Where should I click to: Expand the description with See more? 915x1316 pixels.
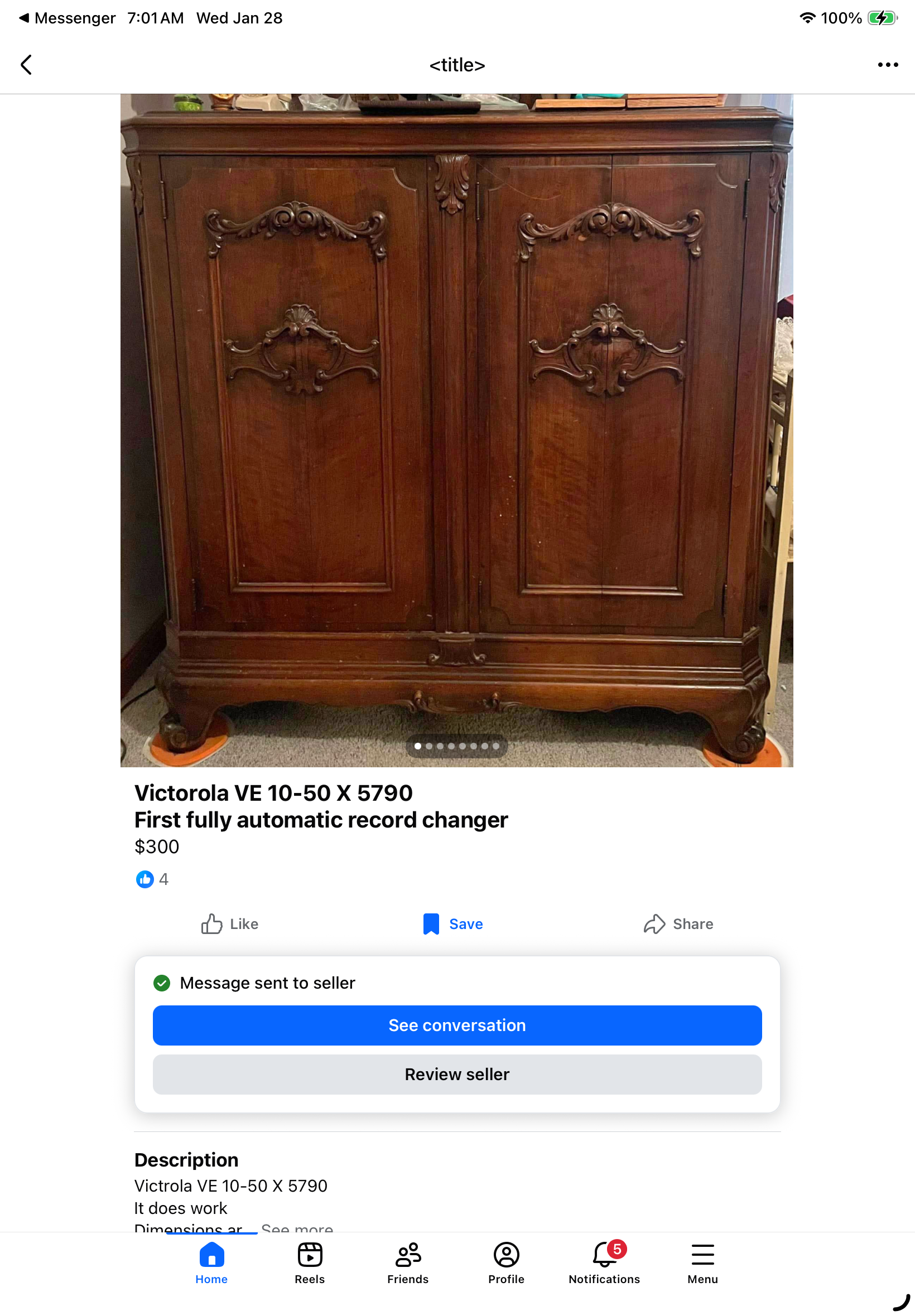297,1228
